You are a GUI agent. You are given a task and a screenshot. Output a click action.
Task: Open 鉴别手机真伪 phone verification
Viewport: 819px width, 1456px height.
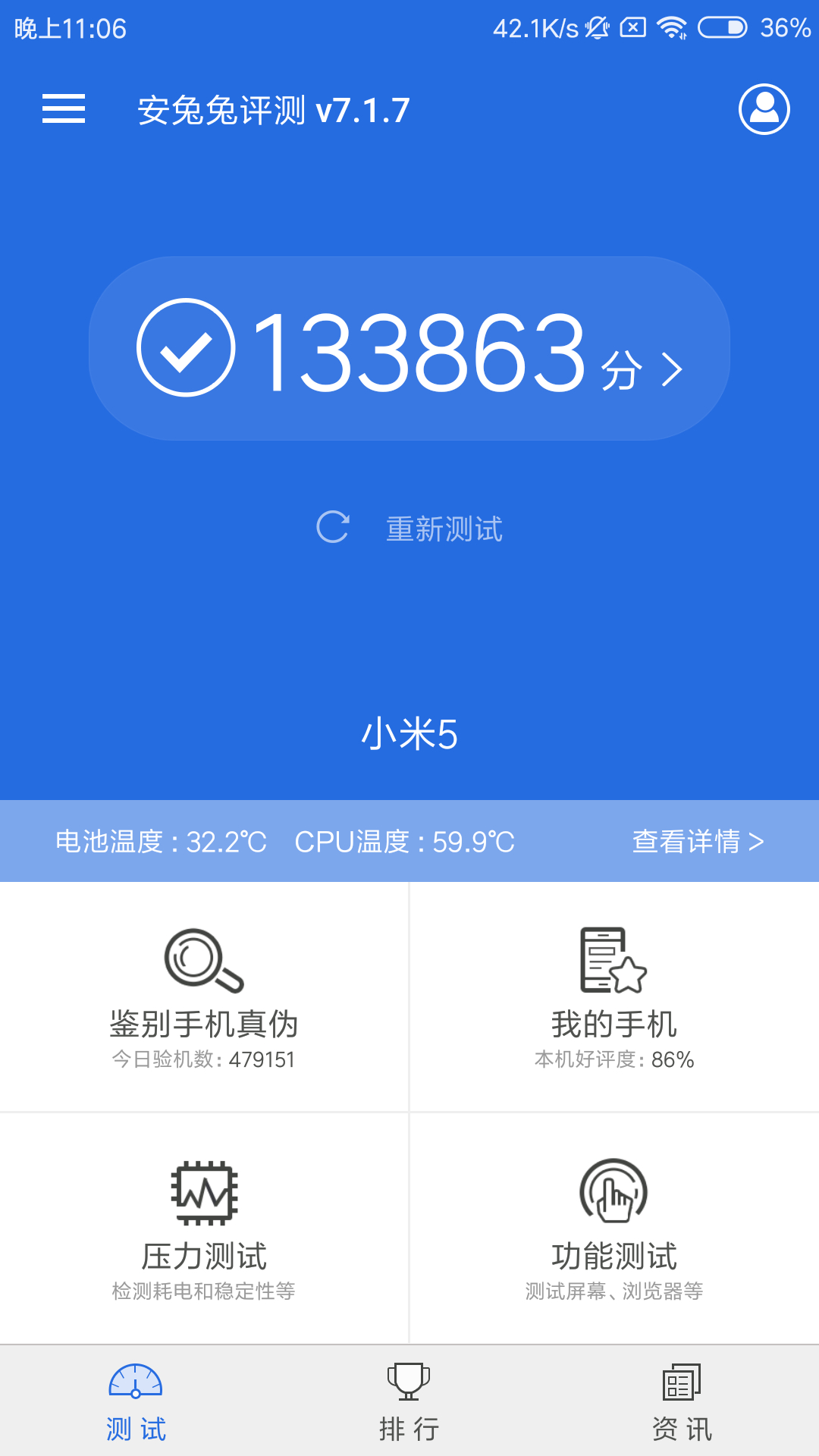tap(204, 997)
